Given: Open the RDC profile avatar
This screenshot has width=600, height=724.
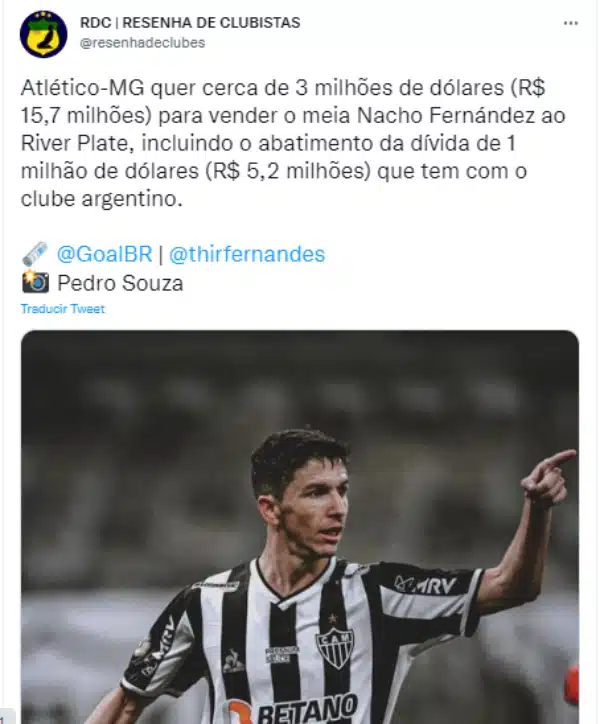Looking at the screenshot, I should coord(43,33).
